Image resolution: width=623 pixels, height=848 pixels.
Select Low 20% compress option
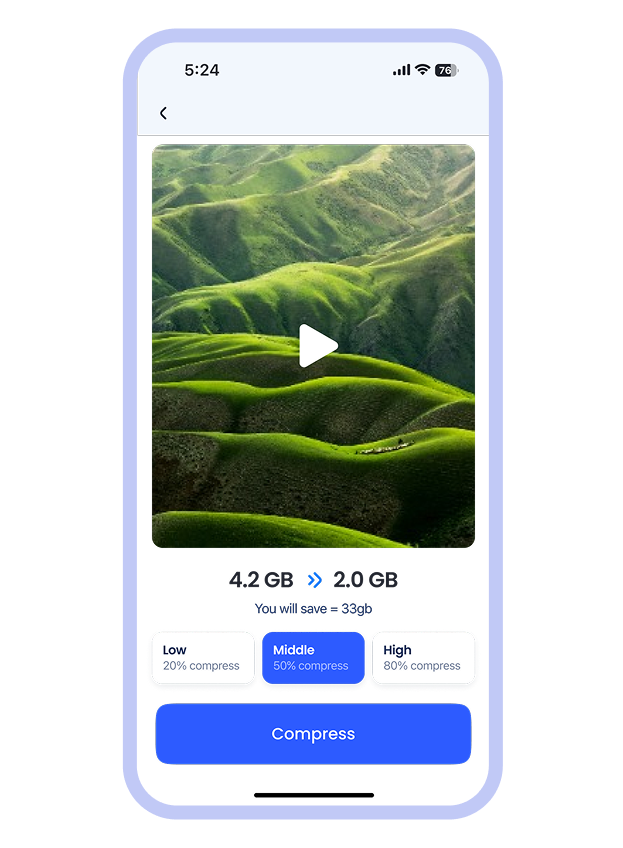tap(203, 658)
